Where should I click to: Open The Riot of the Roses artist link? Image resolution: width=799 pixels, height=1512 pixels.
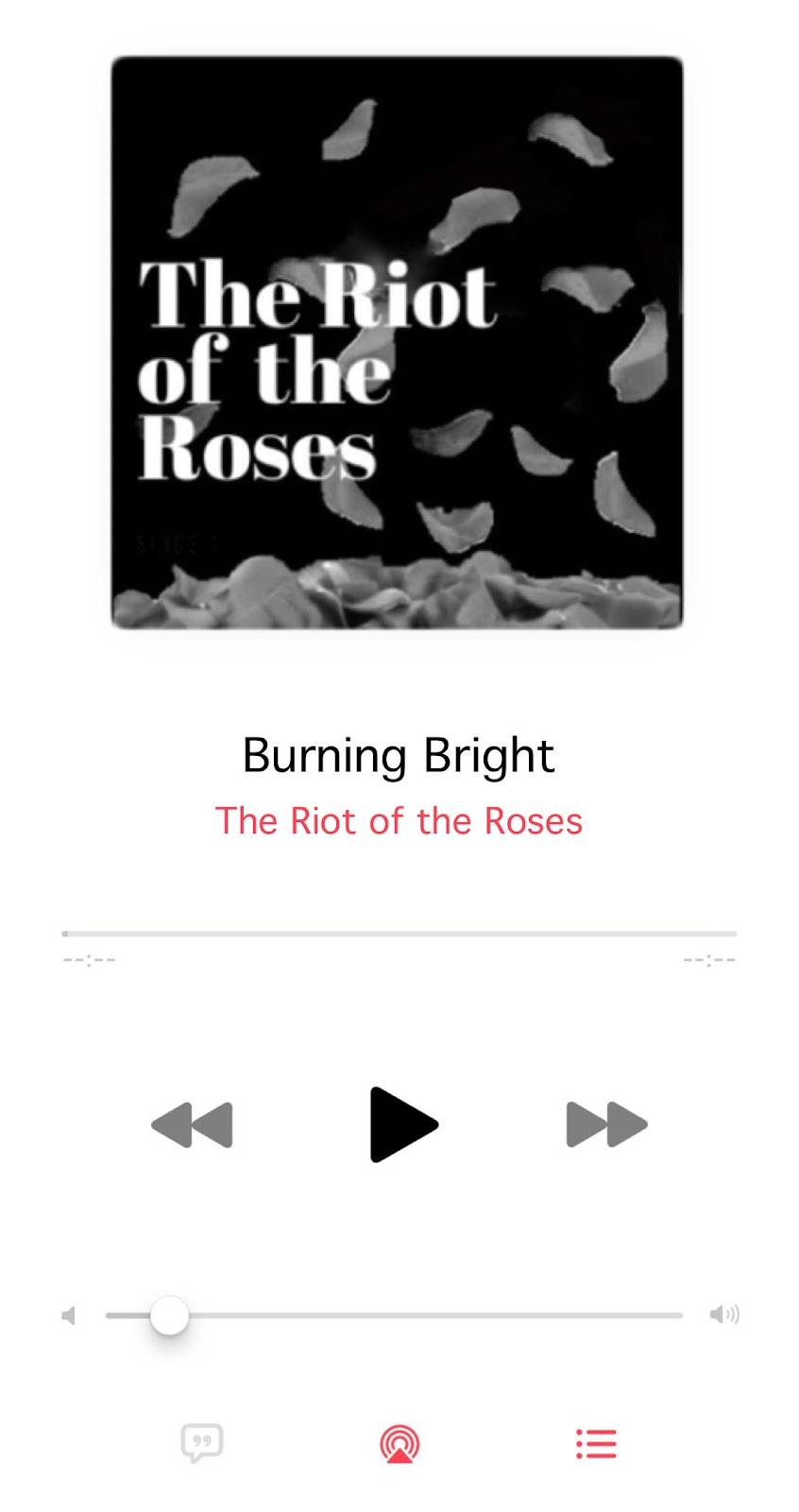coord(399,821)
